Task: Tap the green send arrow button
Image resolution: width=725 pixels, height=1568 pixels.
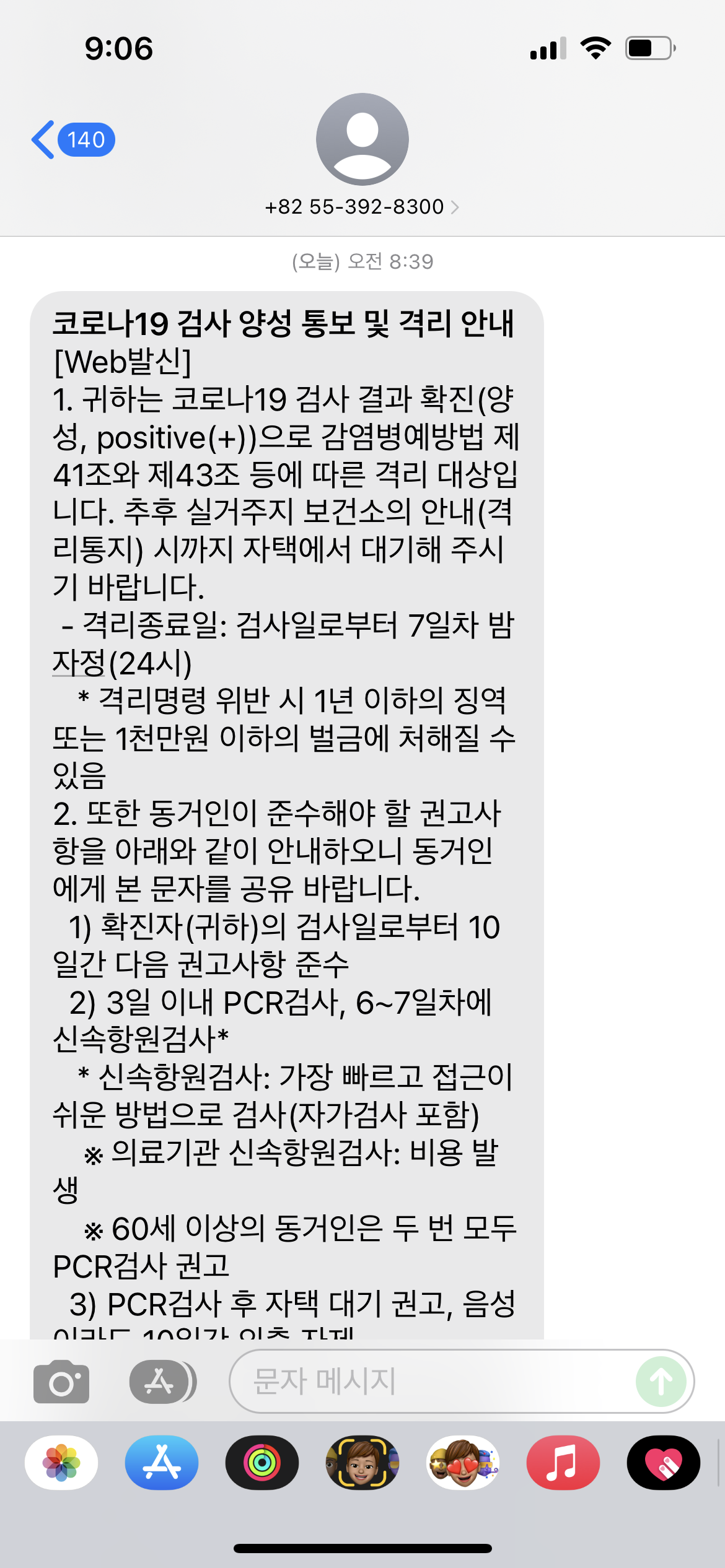Action: (x=661, y=1381)
